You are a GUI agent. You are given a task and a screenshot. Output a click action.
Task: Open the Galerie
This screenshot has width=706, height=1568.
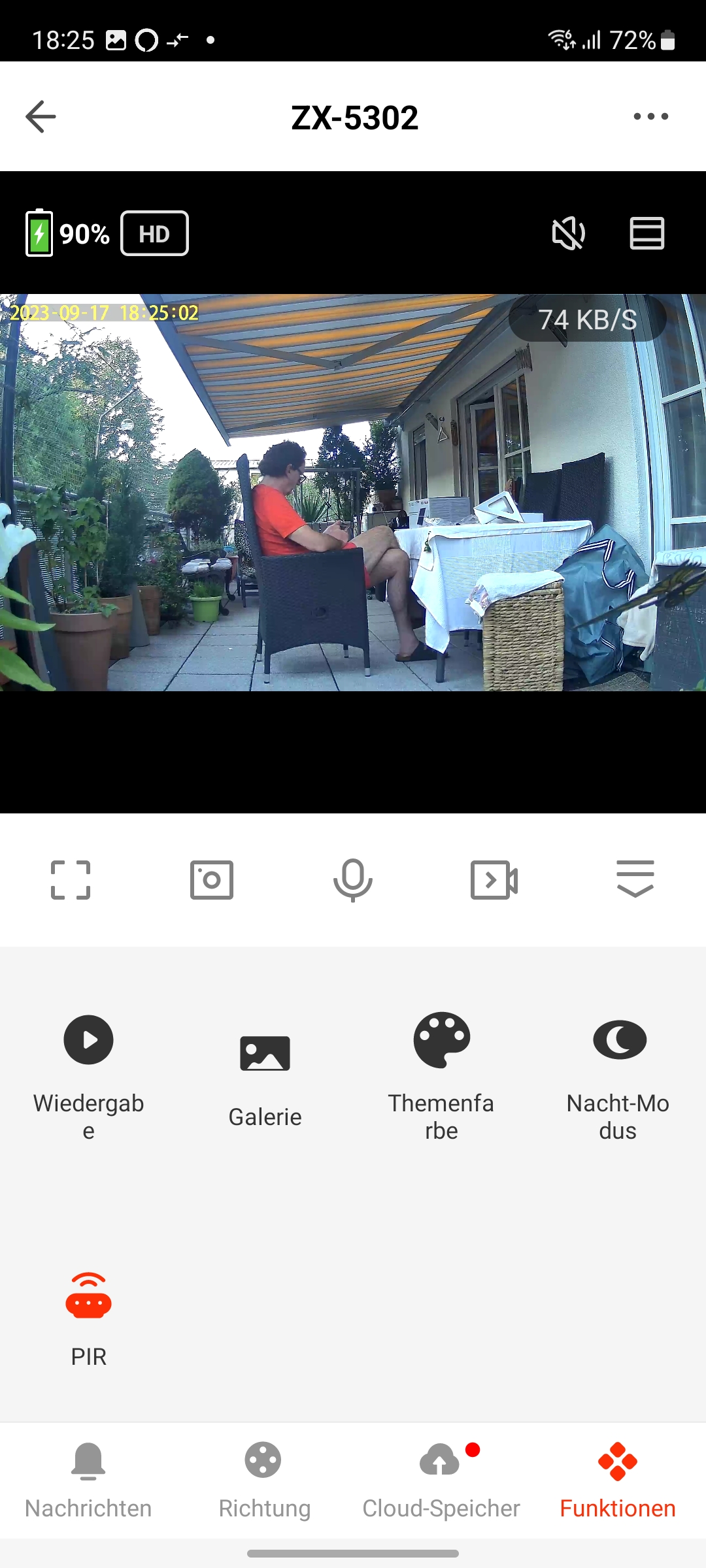(x=265, y=1078)
